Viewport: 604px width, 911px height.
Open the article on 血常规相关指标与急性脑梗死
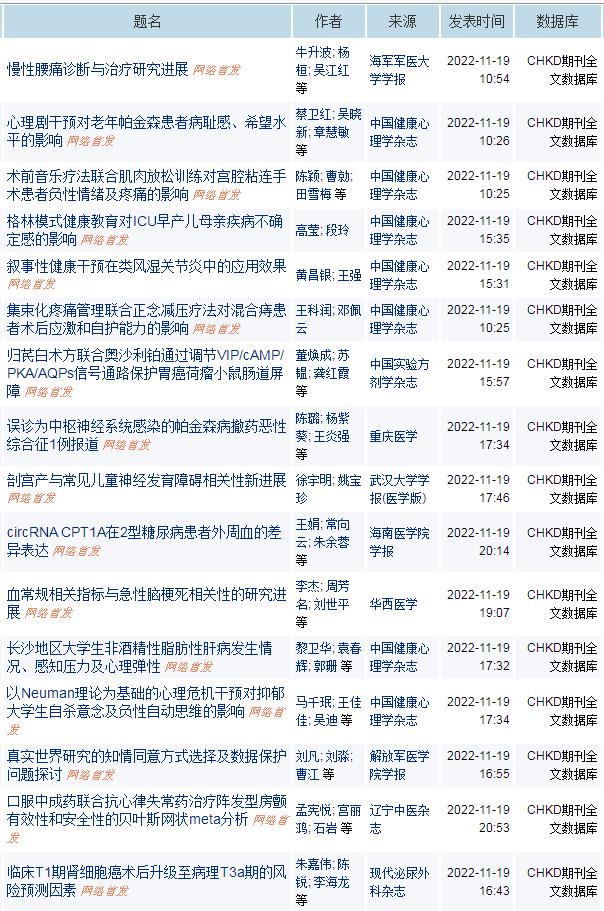click(x=146, y=594)
